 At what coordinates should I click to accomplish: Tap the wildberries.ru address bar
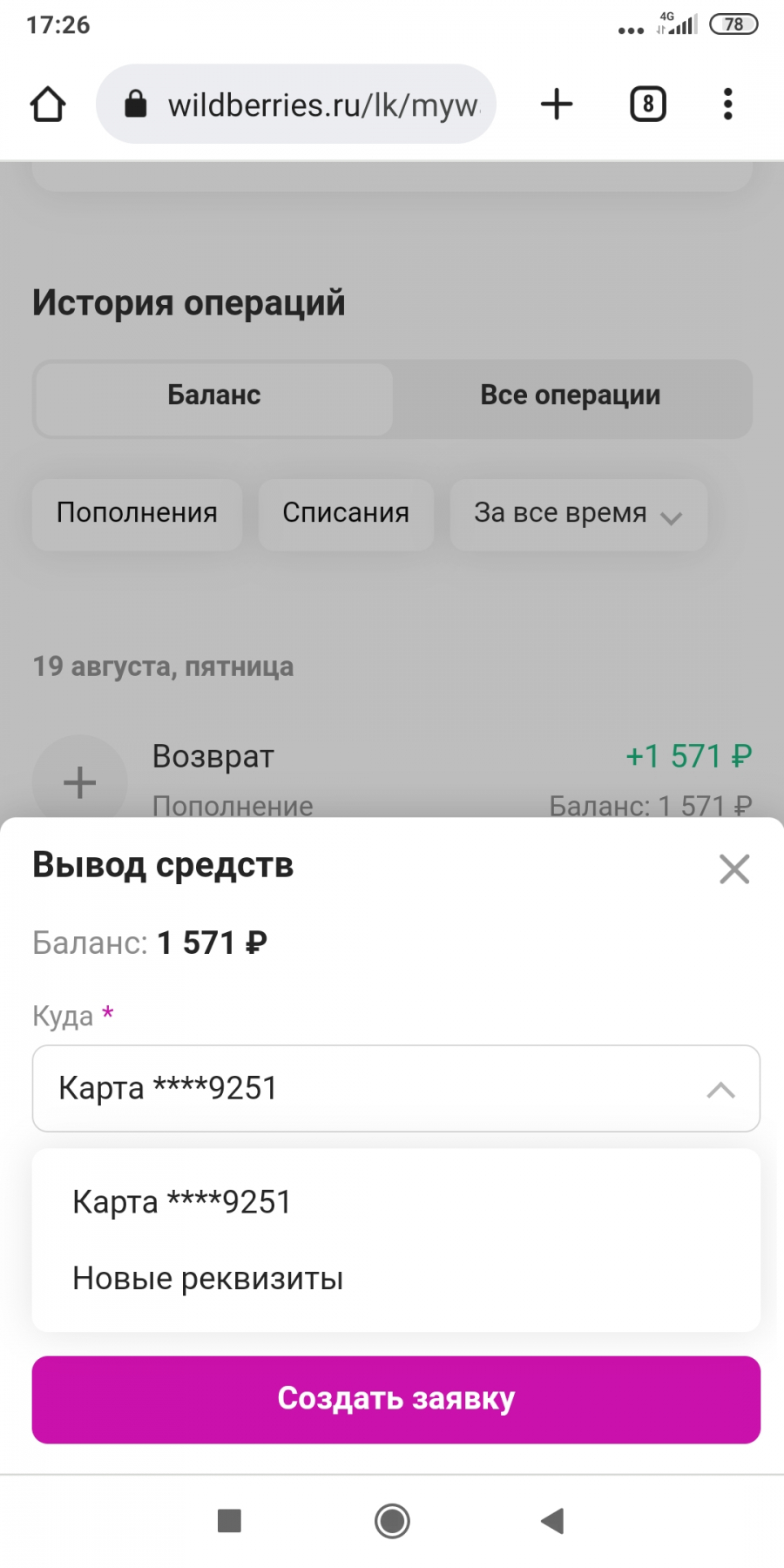pos(296,105)
